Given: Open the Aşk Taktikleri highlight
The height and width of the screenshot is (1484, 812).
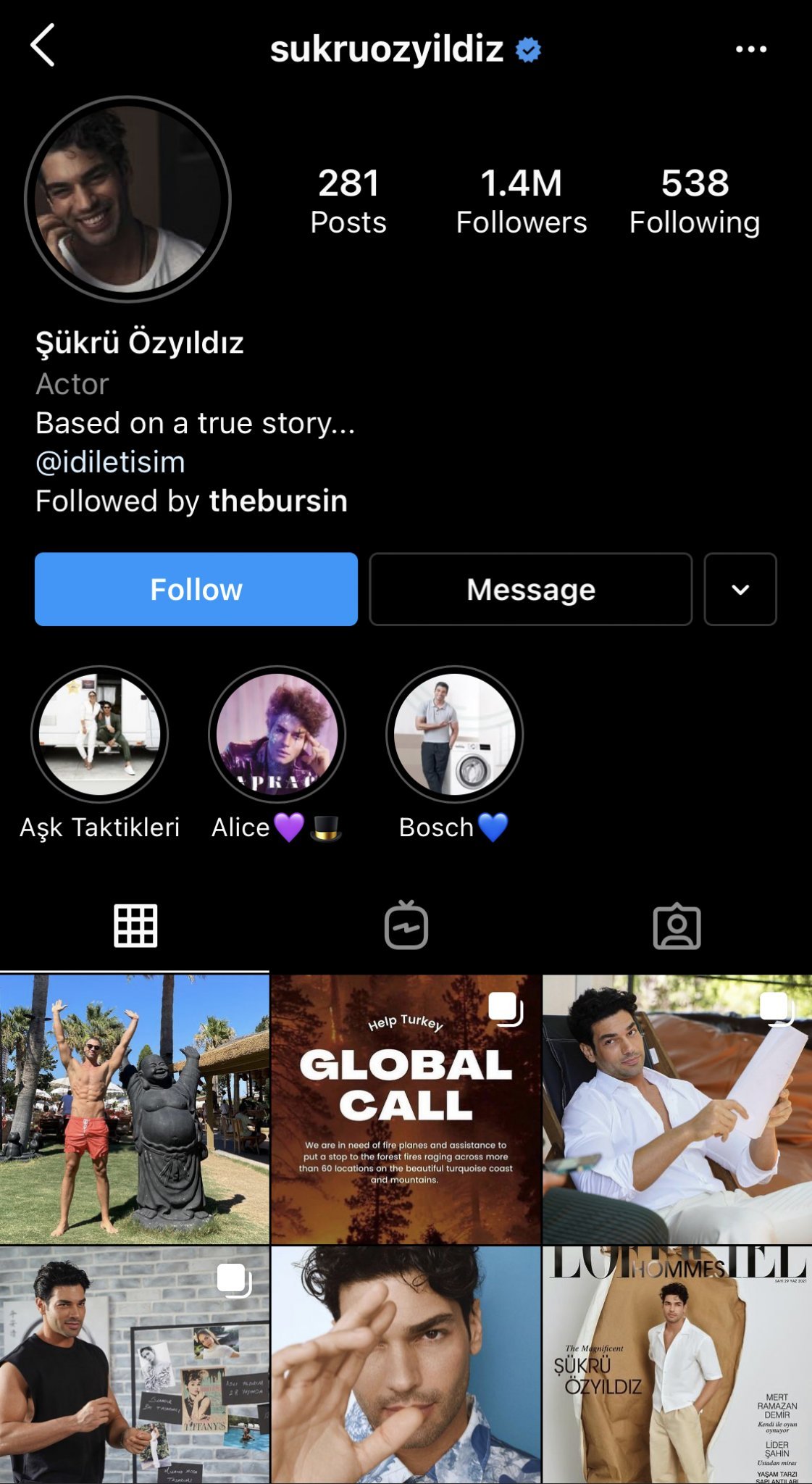Looking at the screenshot, I should coord(99,735).
